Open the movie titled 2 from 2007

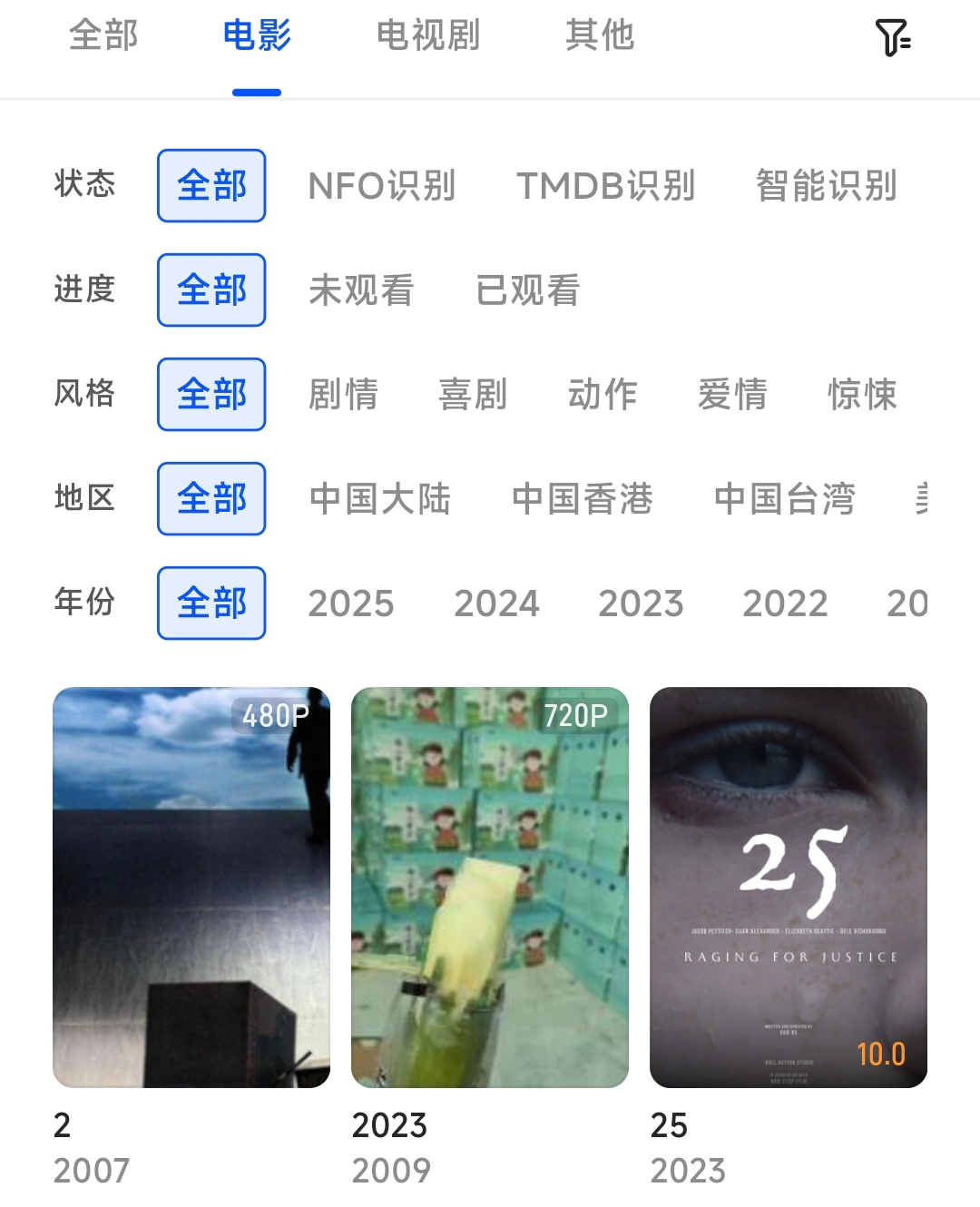[x=191, y=888]
